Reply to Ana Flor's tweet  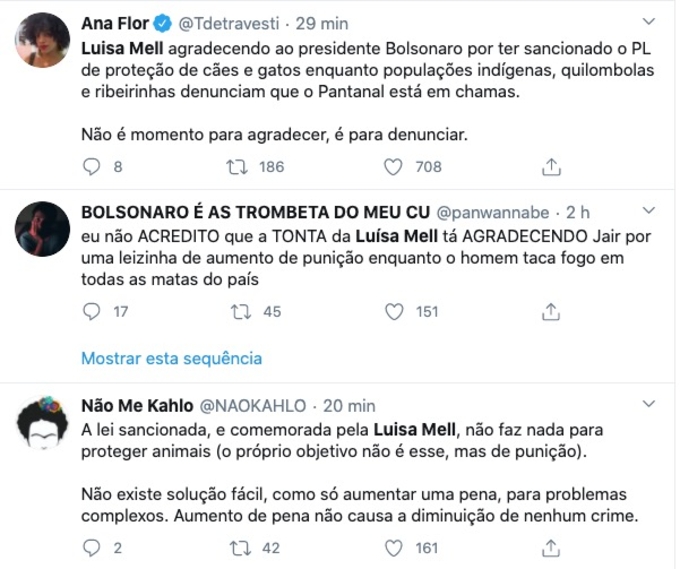[x=92, y=167]
